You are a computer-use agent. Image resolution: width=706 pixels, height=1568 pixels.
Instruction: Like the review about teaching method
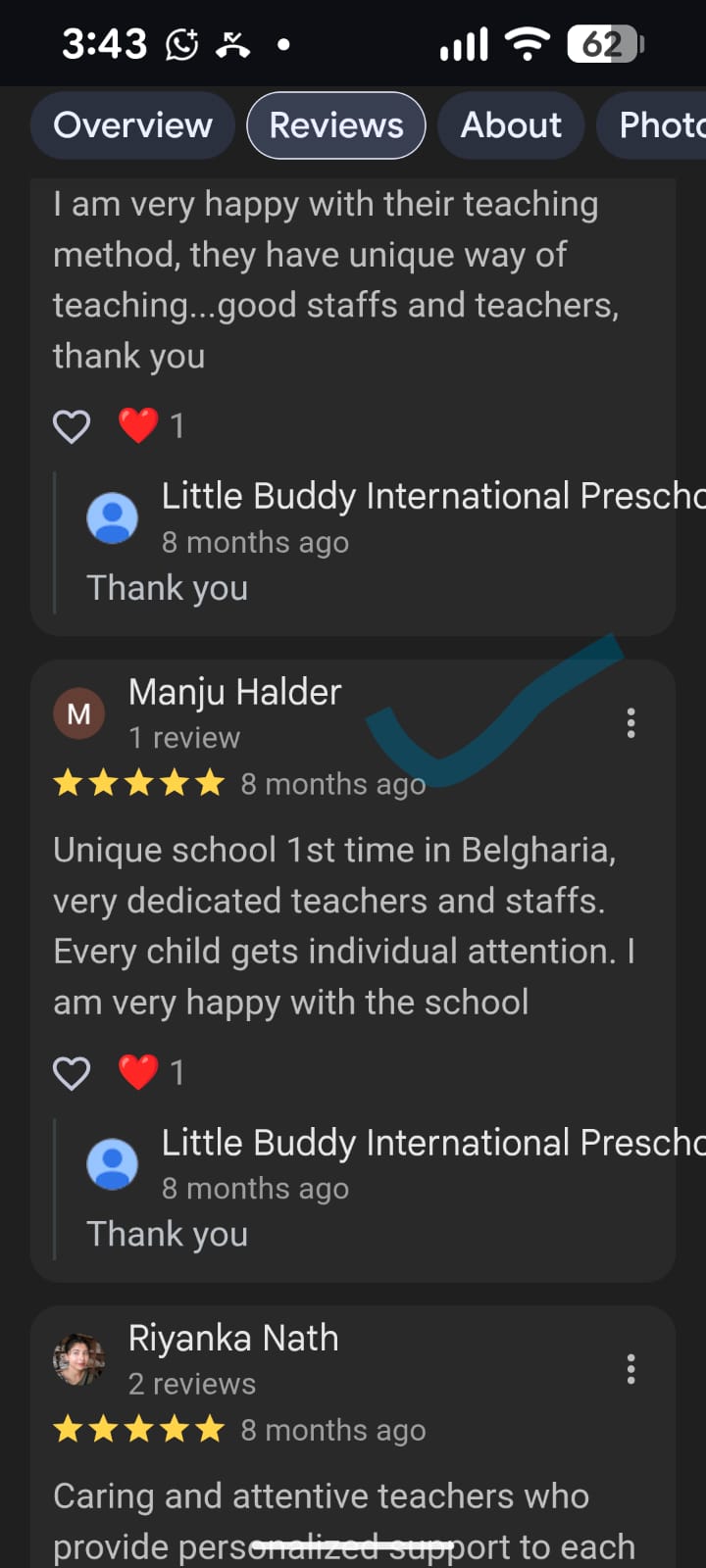point(72,426)
